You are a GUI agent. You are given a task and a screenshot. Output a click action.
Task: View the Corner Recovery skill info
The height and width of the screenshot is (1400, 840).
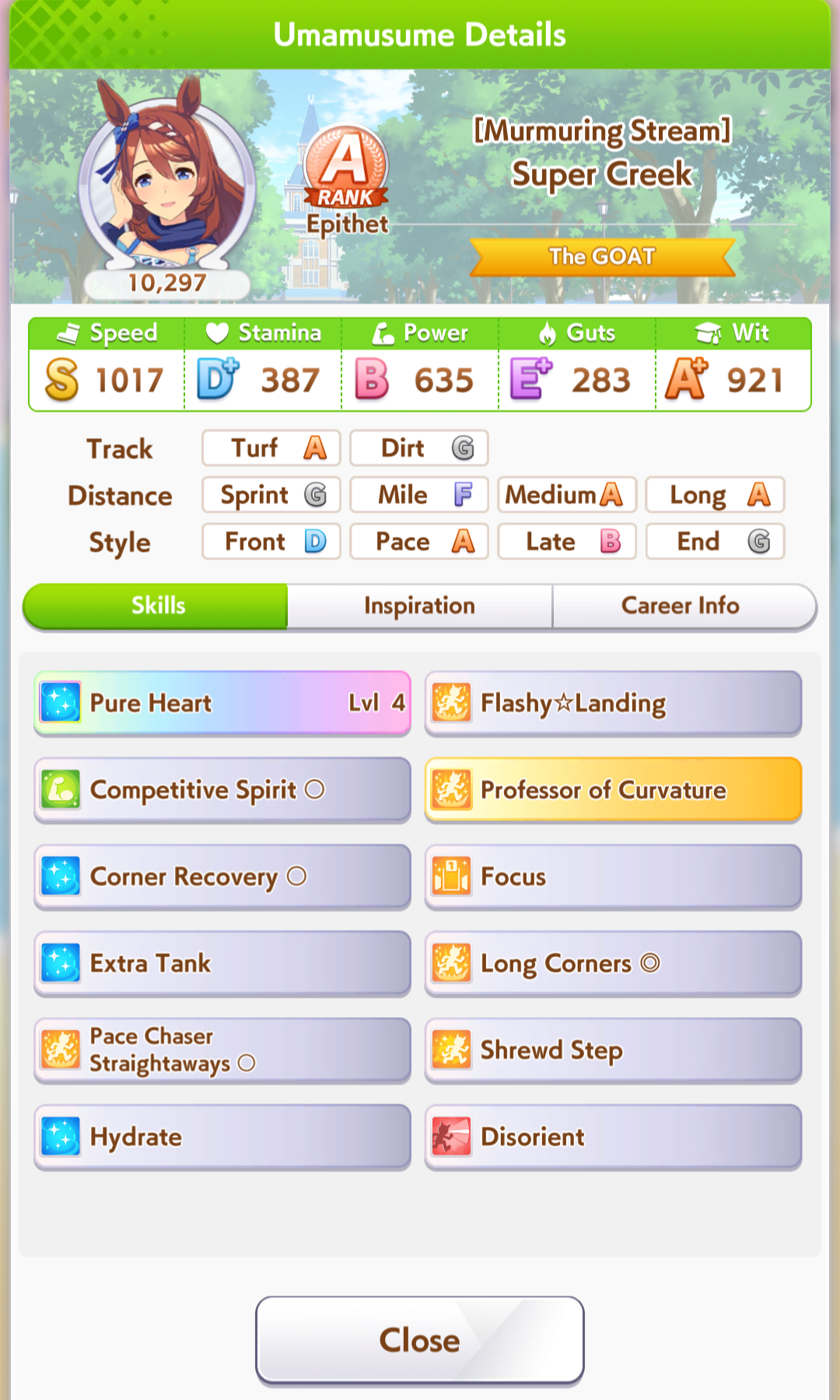(x=222, y=876)
